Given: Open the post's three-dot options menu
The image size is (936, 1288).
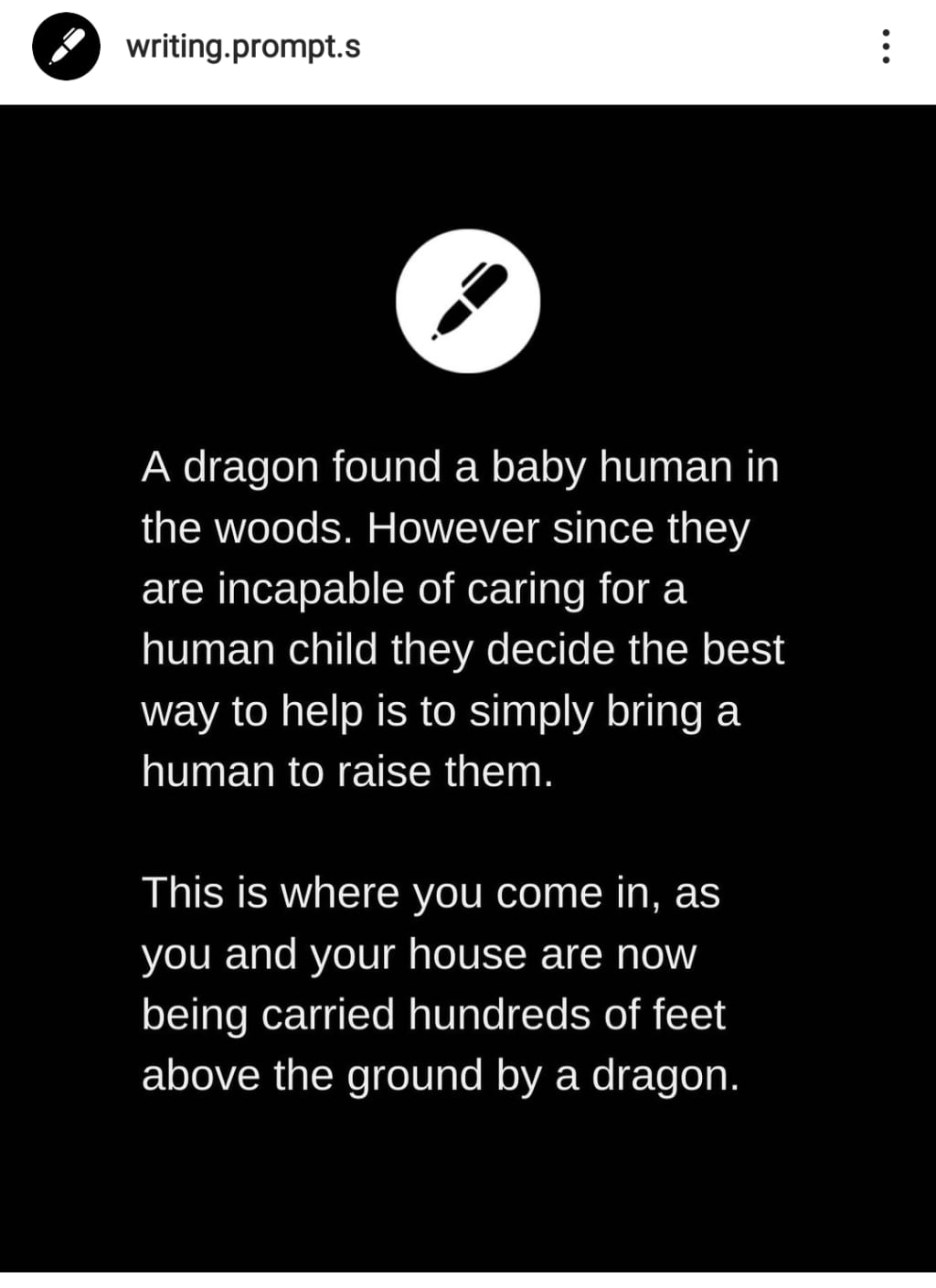Looking at the screenshot, I should [885, 47].
